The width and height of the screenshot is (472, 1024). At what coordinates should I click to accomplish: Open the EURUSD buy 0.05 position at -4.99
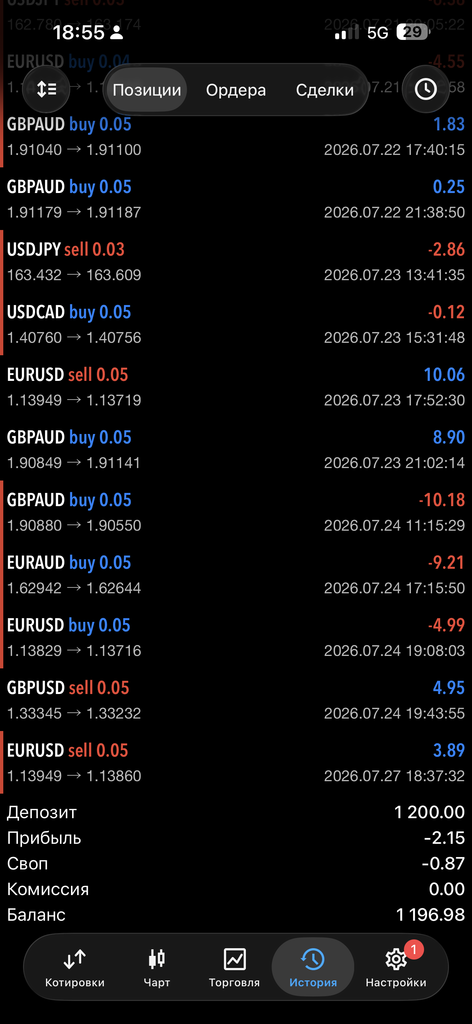(x=236, y=638)
